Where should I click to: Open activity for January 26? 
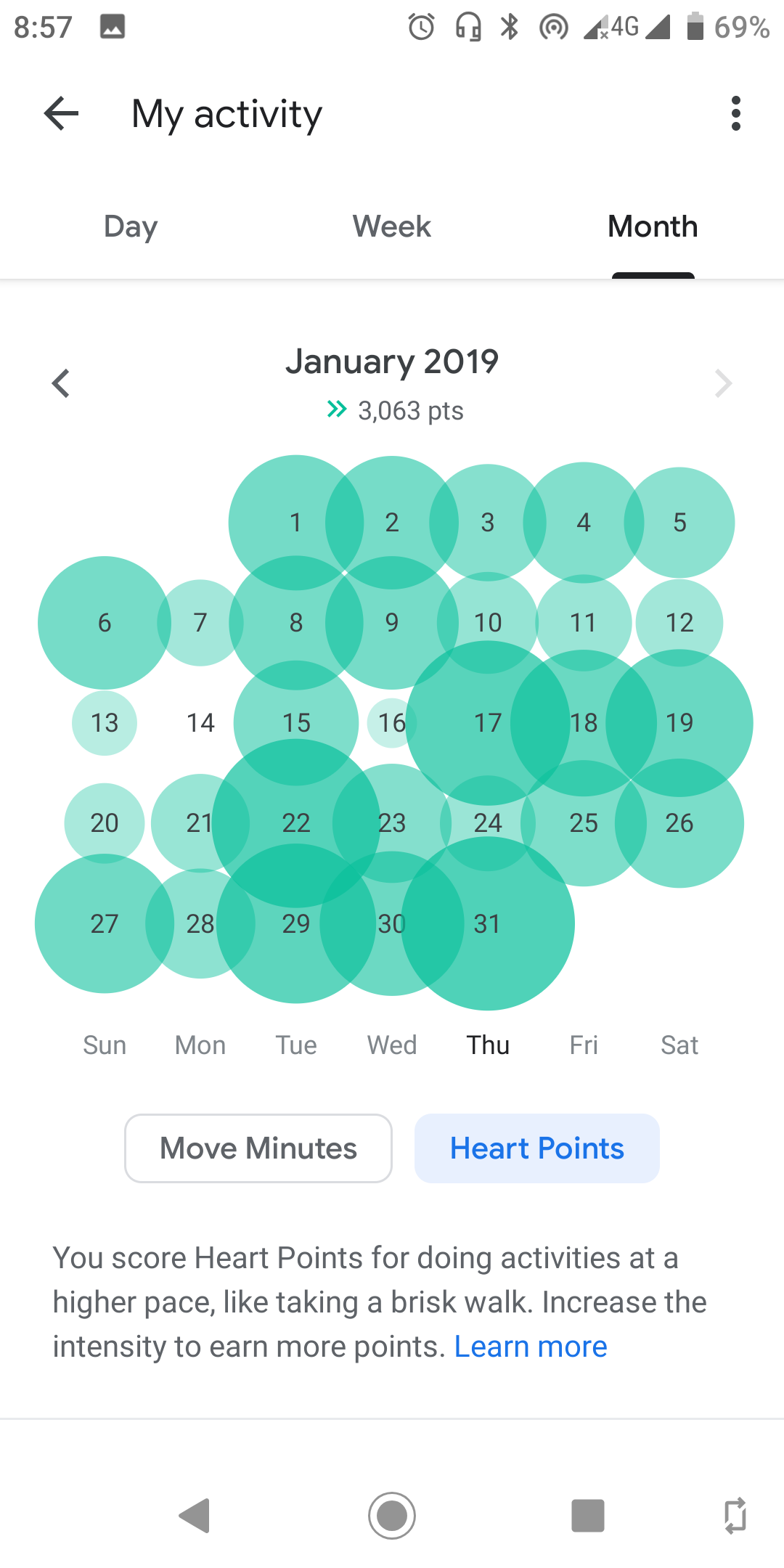pyautogui.click(x=679, y=823)
